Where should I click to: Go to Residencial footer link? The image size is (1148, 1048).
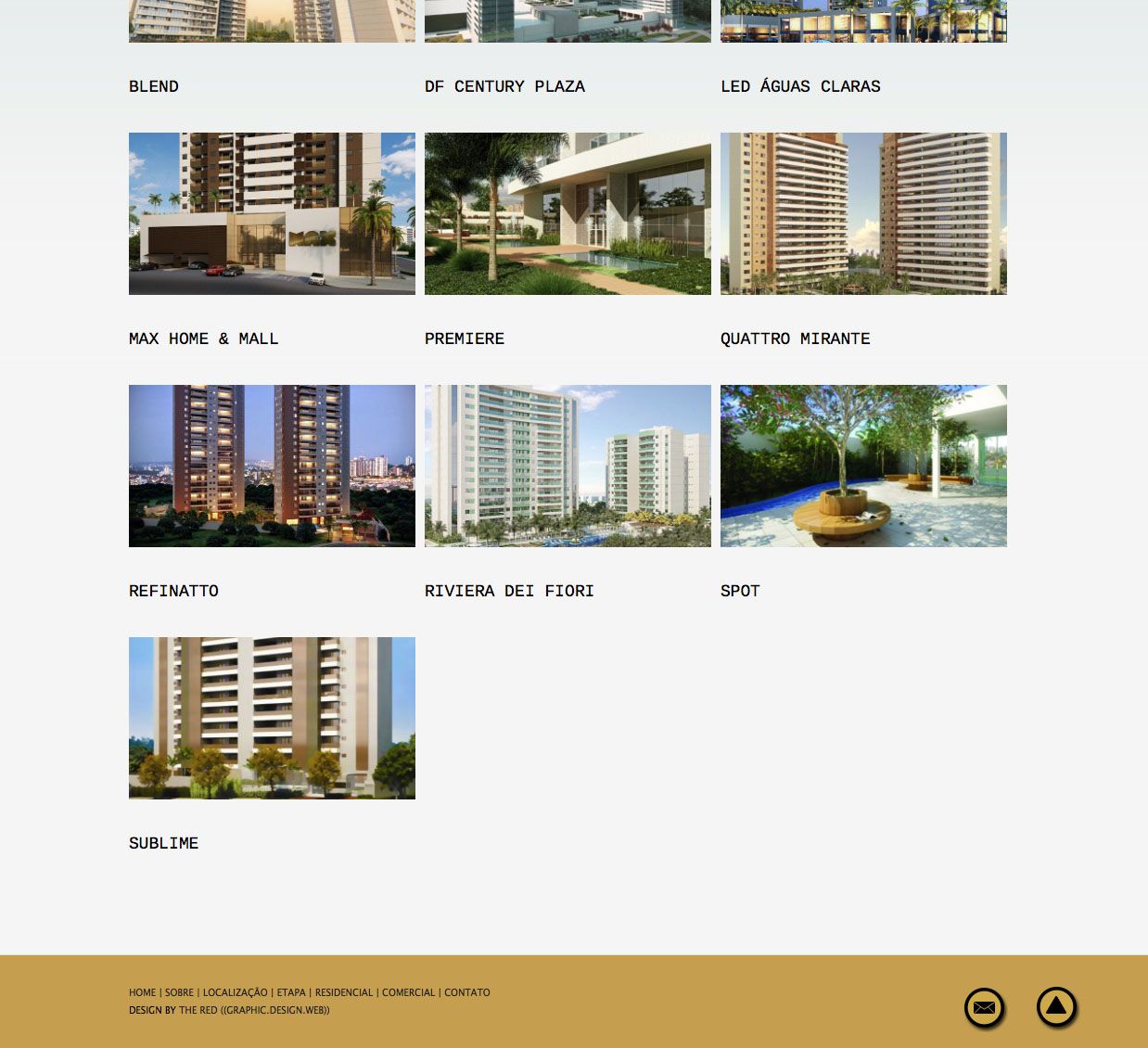[343, 992]
